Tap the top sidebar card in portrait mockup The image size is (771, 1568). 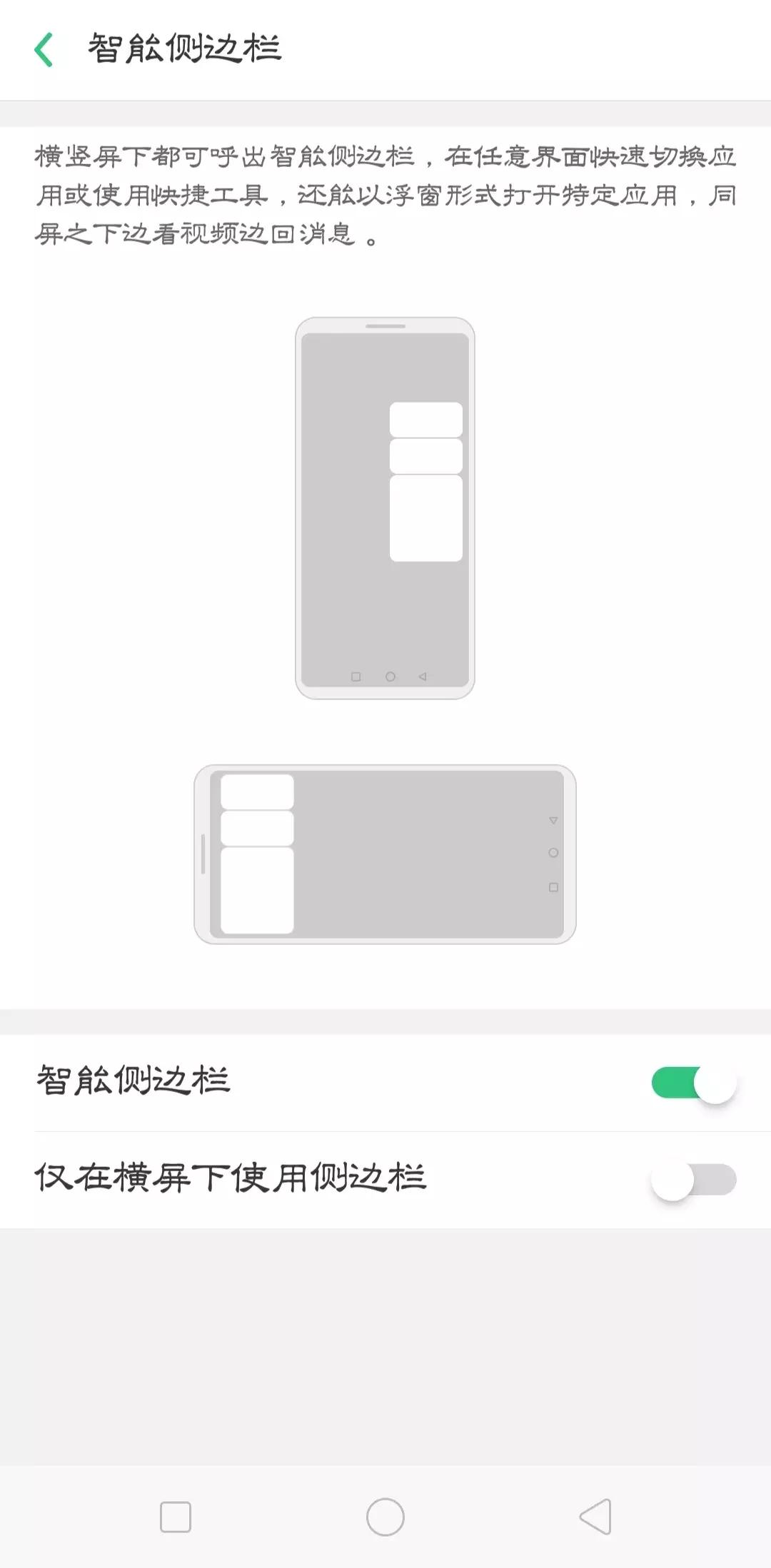pos(425,420)
